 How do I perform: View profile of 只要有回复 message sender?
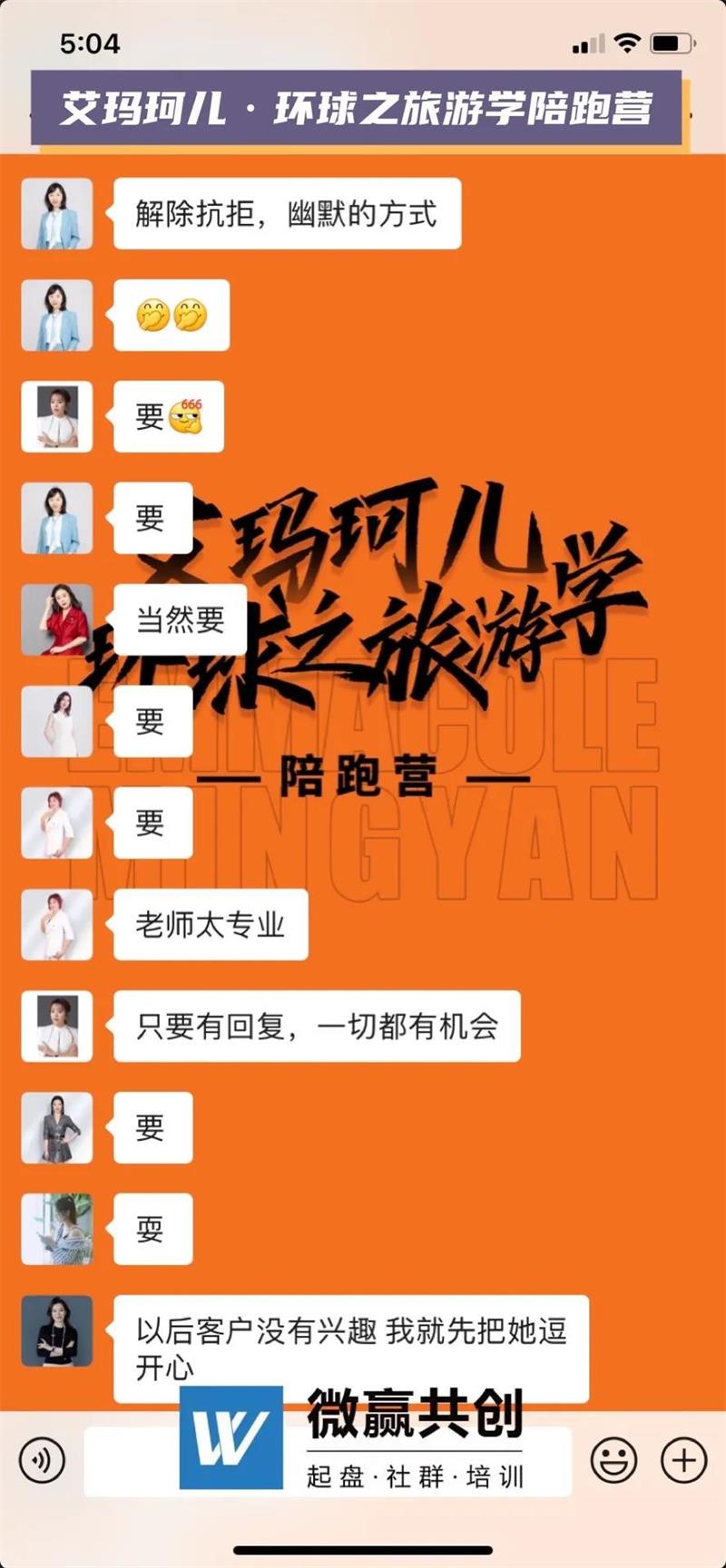pyautogui.click(x=56, y=1027)
